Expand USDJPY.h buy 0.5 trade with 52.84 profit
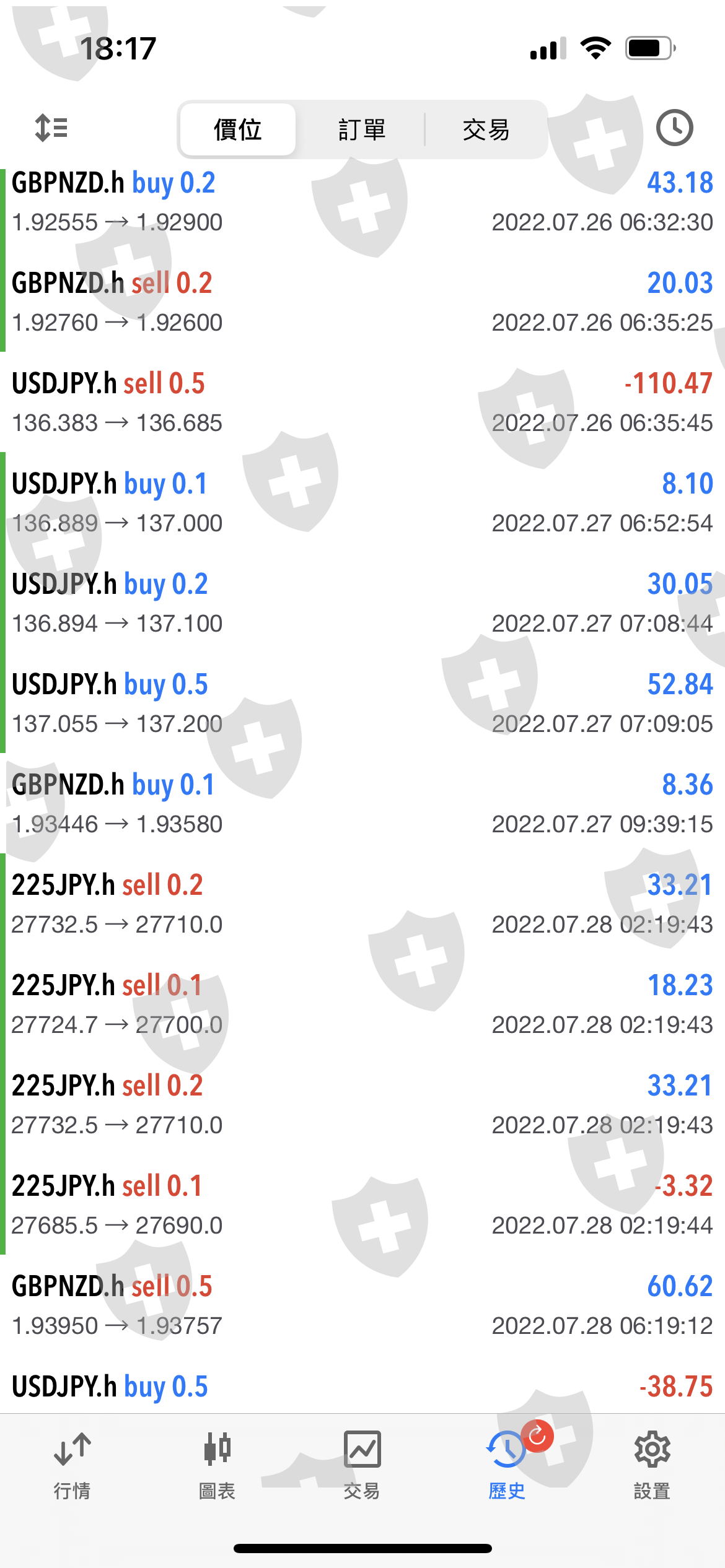 click(x=362, y=703)
